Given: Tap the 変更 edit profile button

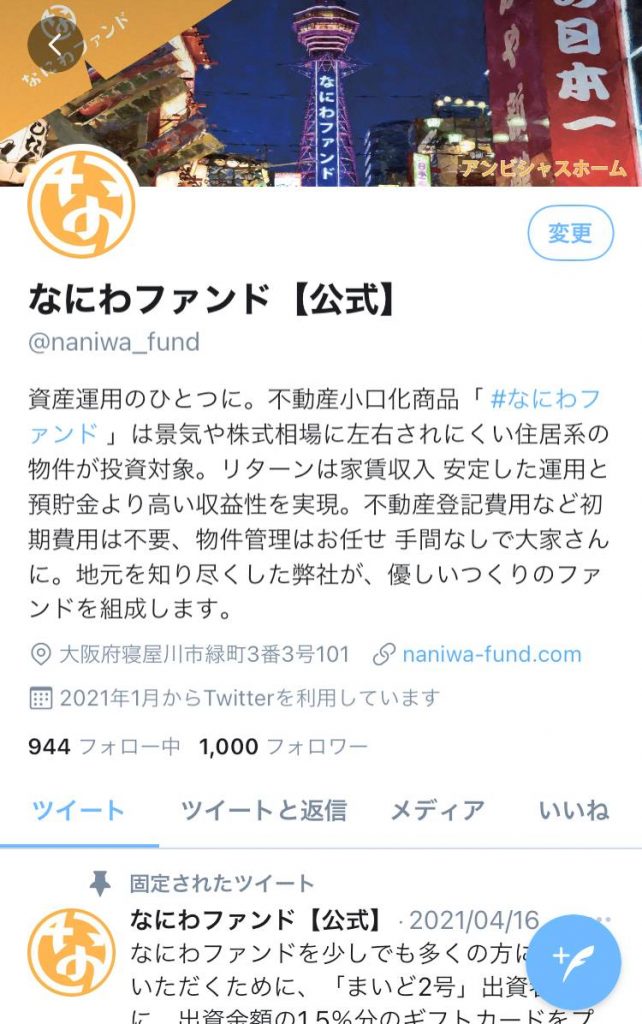Looking at the screenshot, I should tap(570, 233).
